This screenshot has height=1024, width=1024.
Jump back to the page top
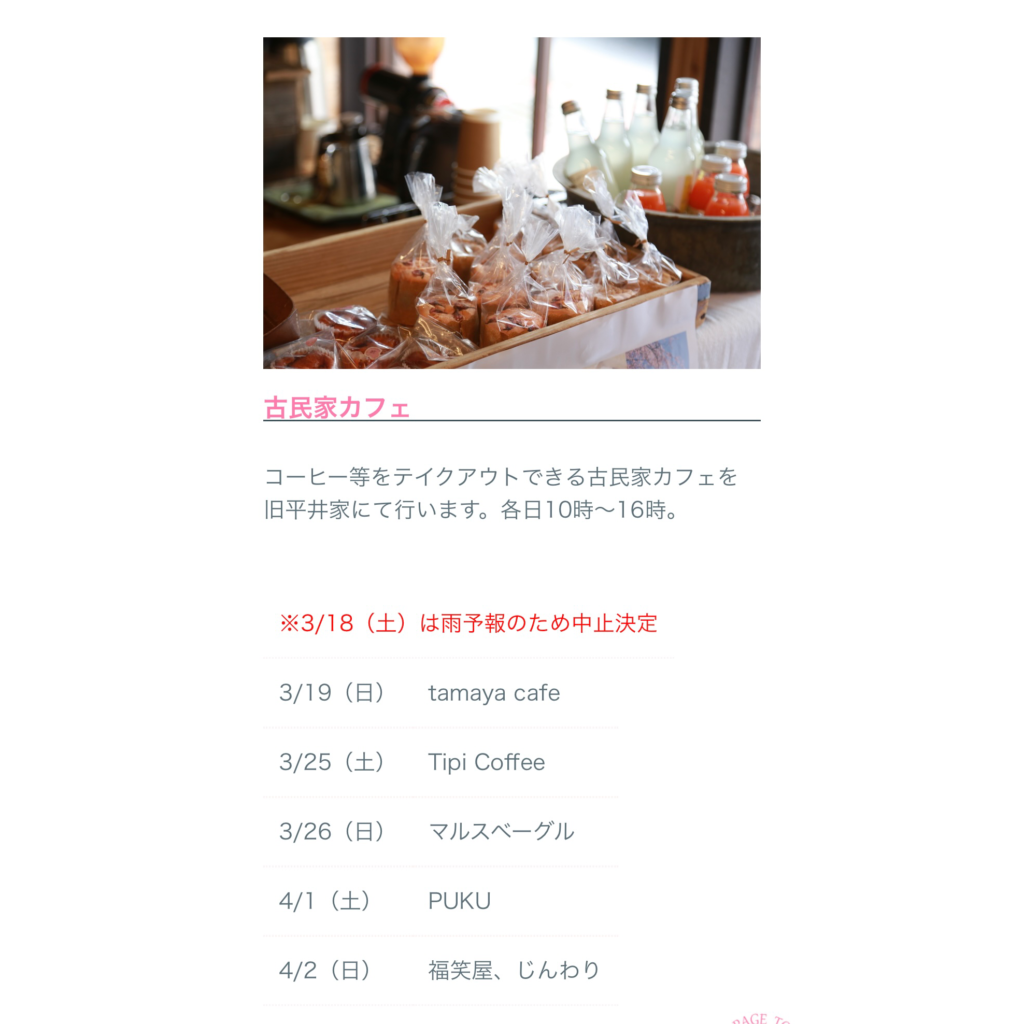point(762,1019)
